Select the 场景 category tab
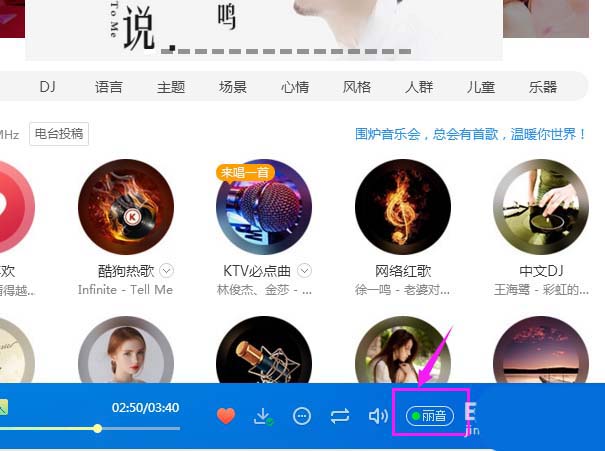The image size is (605, 451). pyautogui.click(x=233, y=87)
